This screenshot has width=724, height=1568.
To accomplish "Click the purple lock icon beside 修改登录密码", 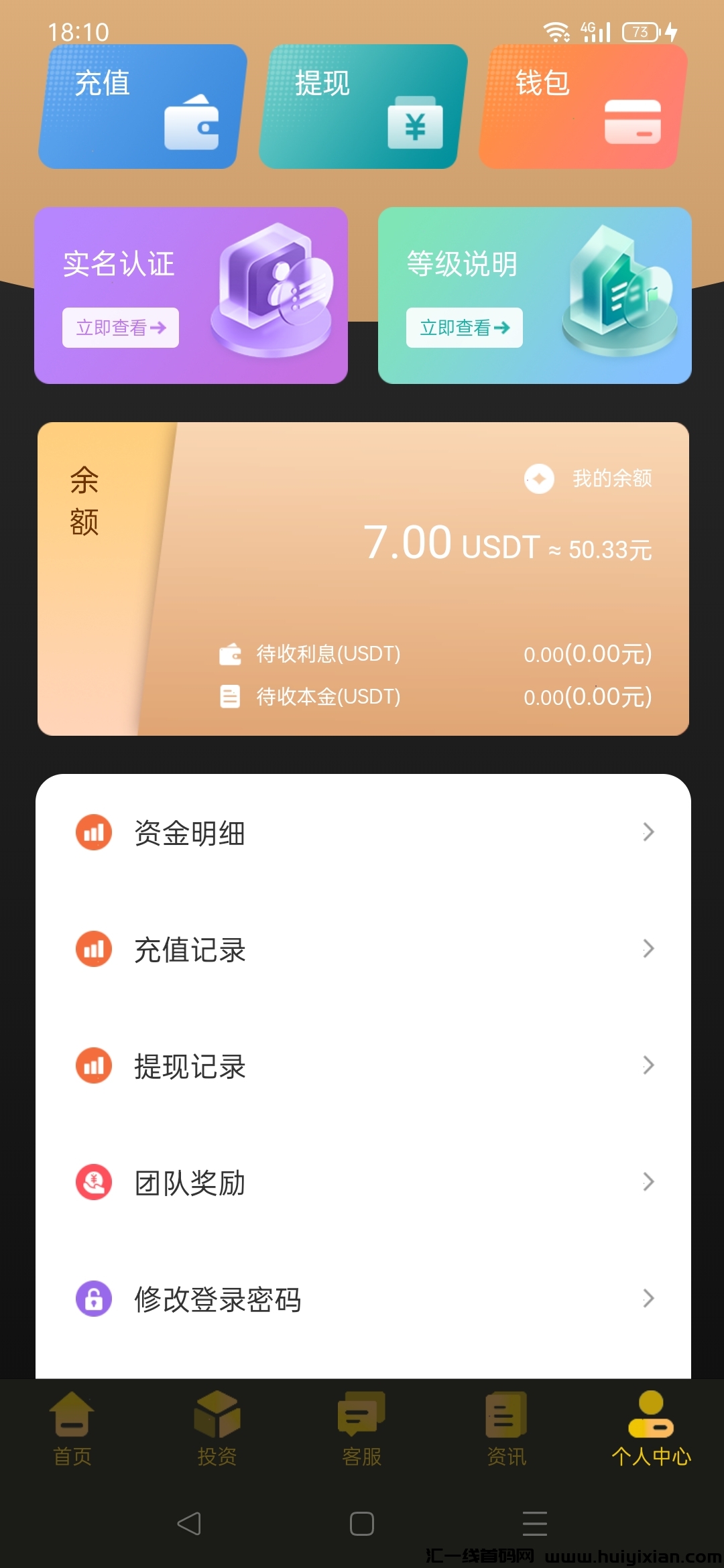I will pos(94,1299).
